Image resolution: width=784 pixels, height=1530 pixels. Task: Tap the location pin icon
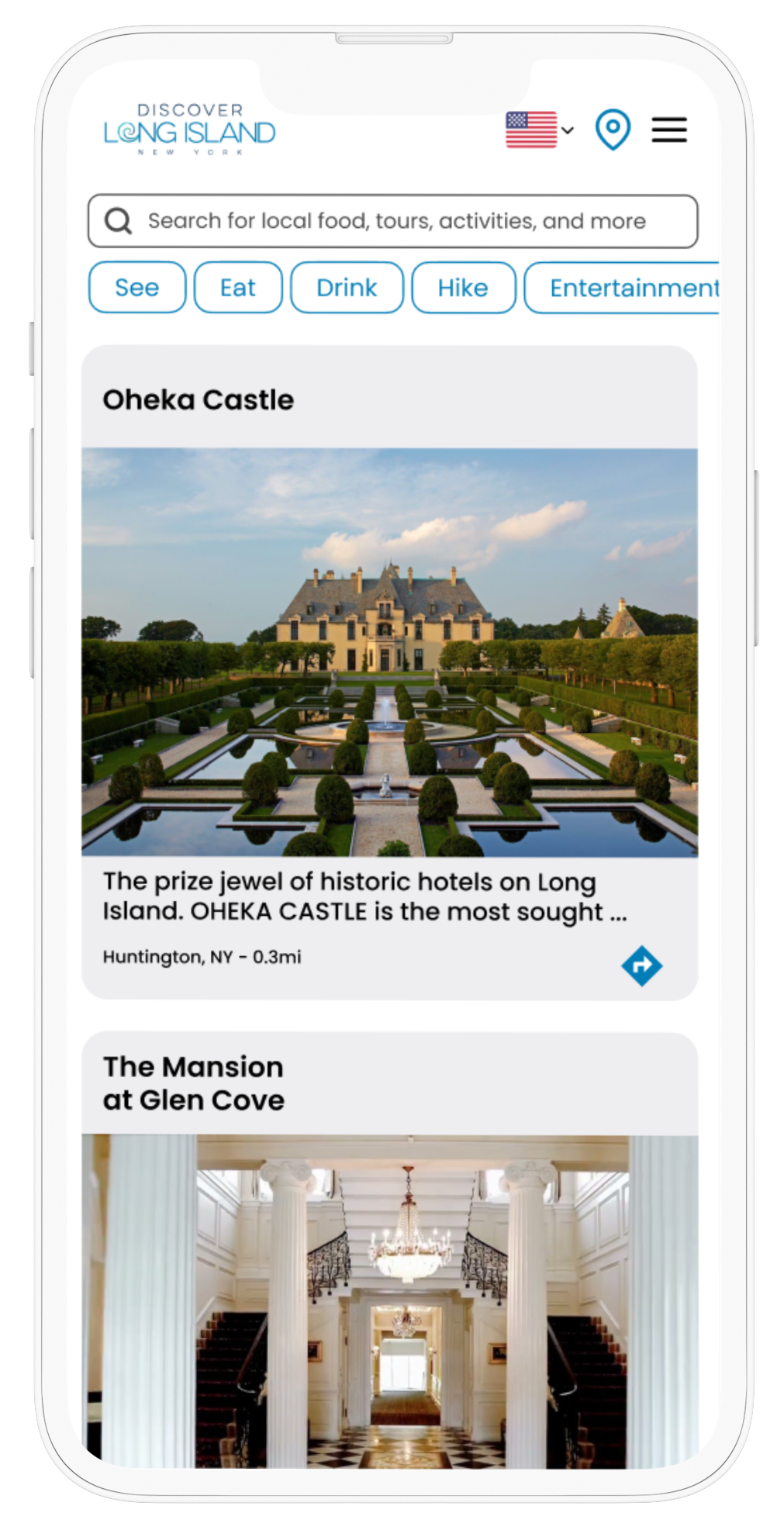click(x=612, y=130)
